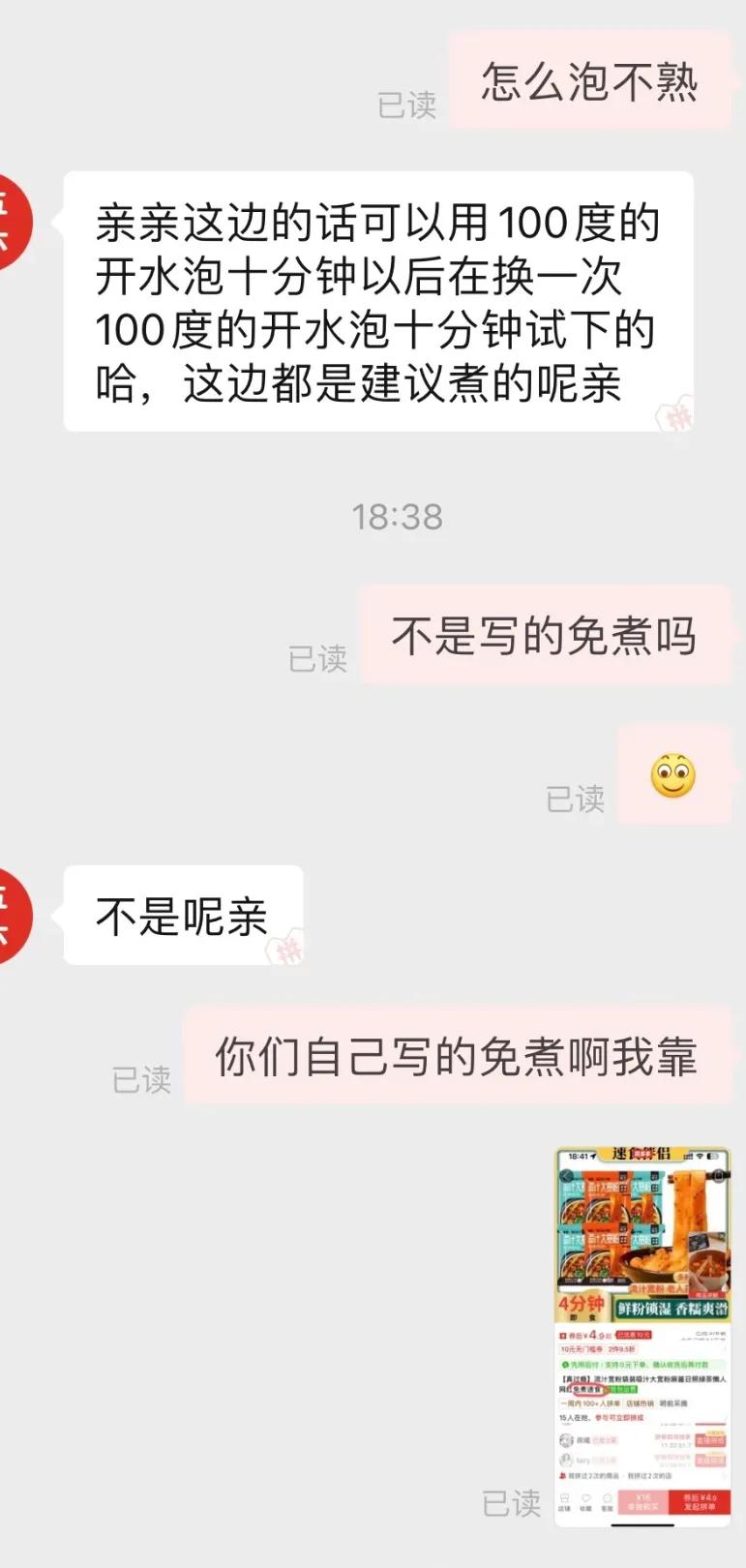Tap the 客服 customer service icon in the product screenshot
The height and width of the screenshot is (1568, 746).
[608, 1498]
